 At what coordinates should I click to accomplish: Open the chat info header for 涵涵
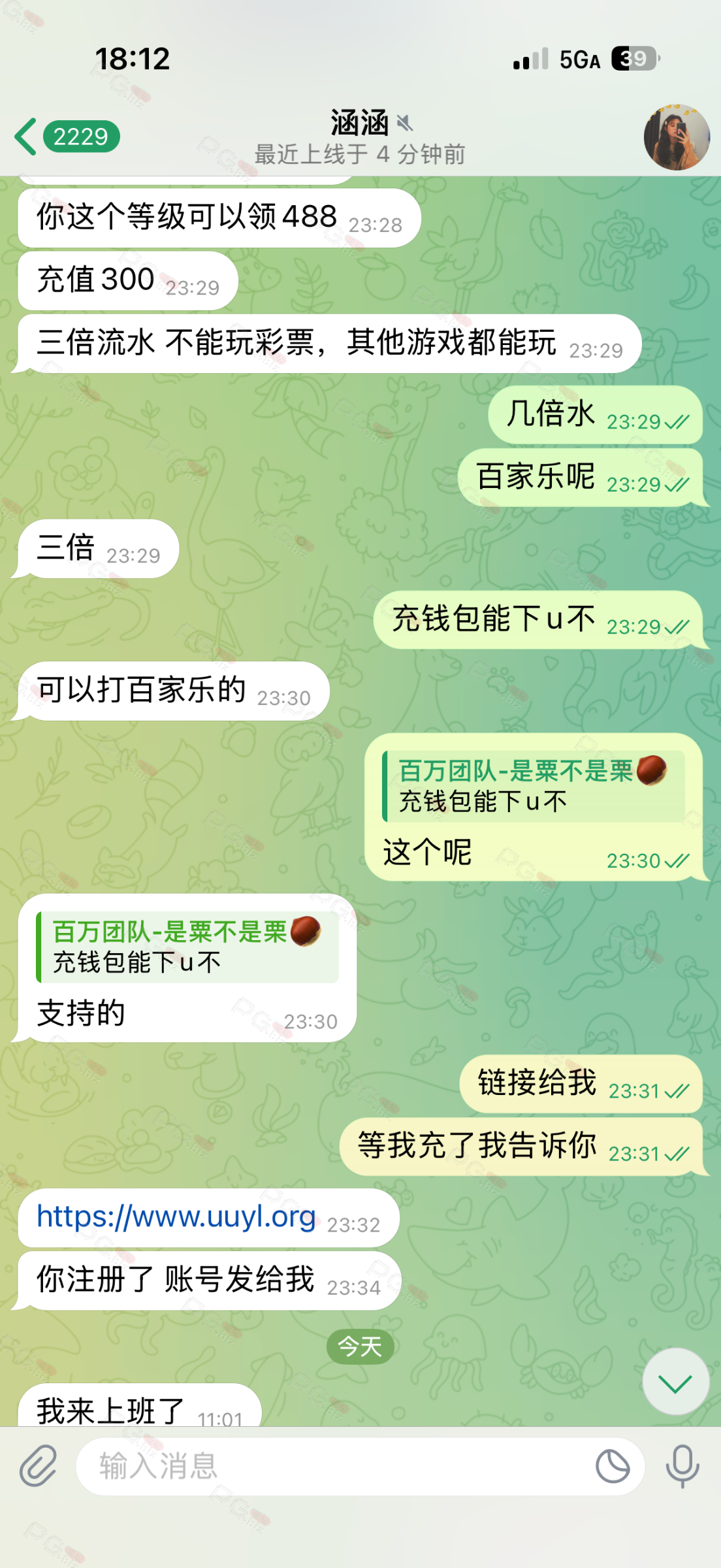pos(359,137)
